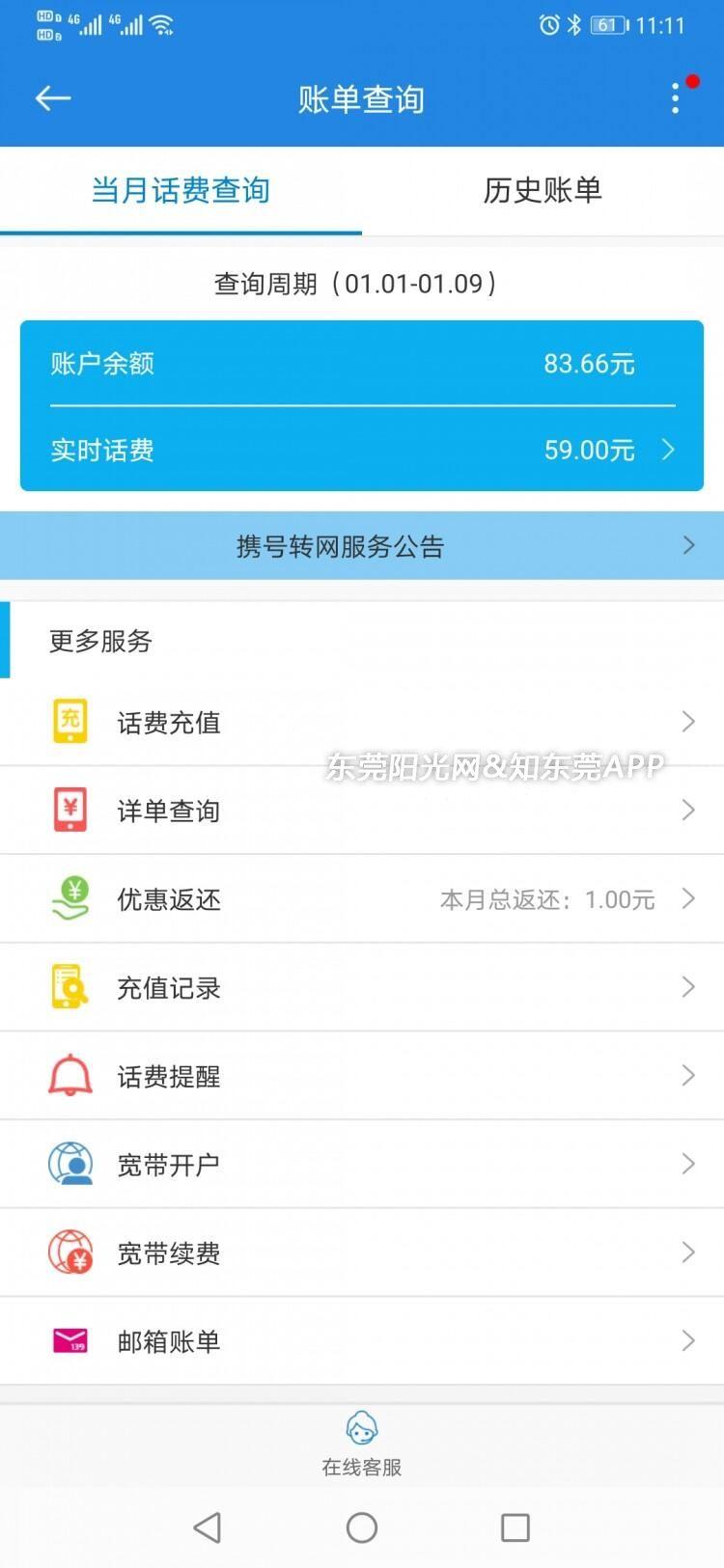Viewport: 724px width, 1568px height.
Task: Open the three-dot overflow menu
Action: tap(676, 98)
